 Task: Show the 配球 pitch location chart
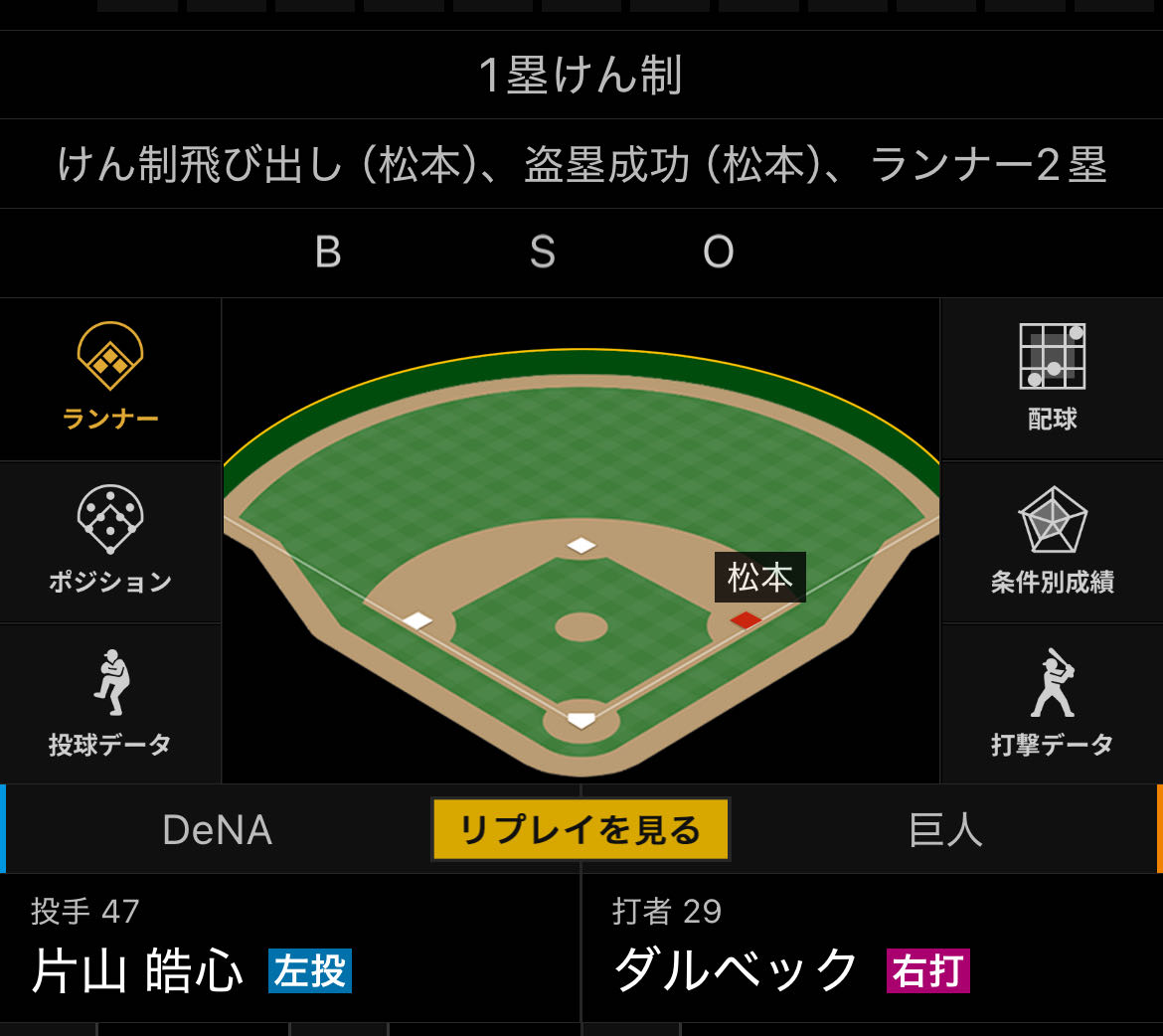coord(1052,378)
